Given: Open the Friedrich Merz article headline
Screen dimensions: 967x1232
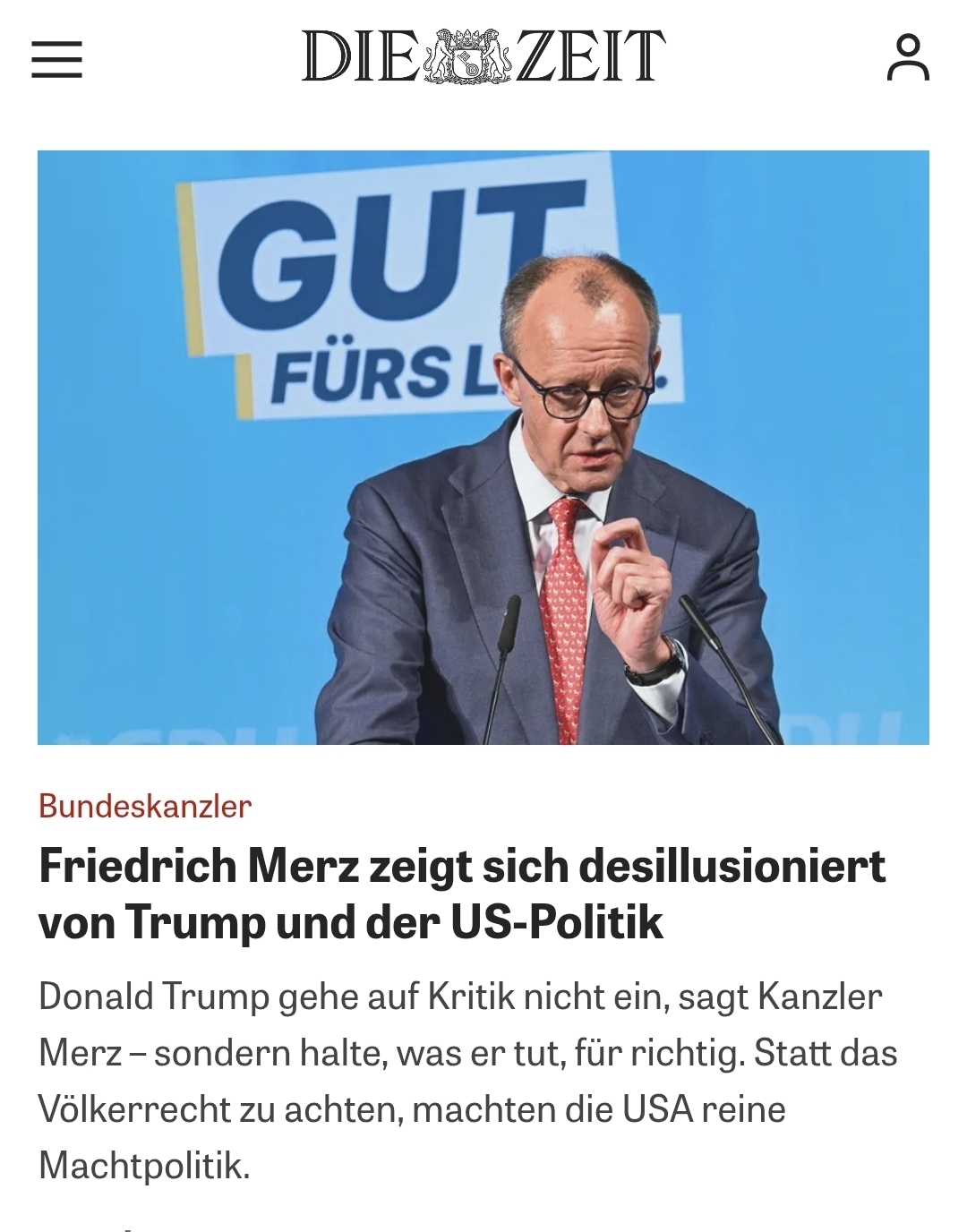Looking at the screenshot, I should click(461, 894).
